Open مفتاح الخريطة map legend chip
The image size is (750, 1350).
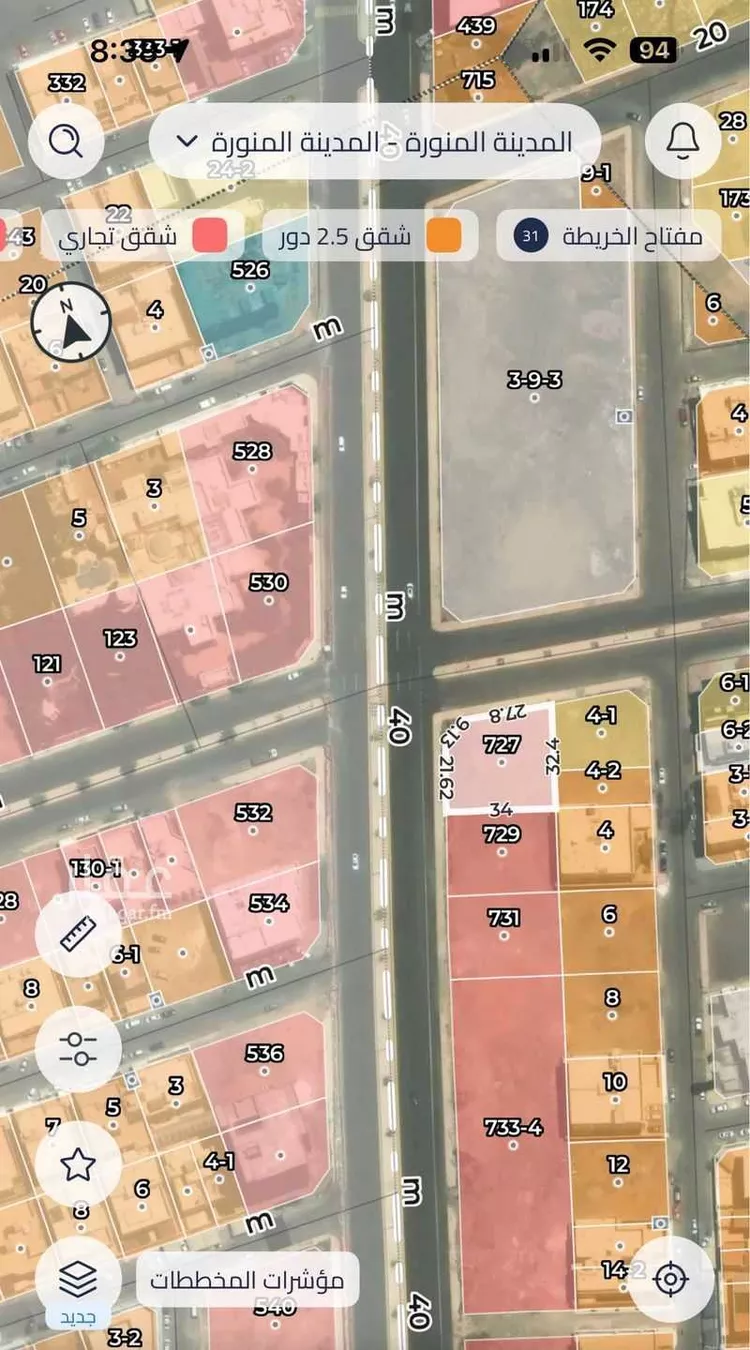[609, 236]
